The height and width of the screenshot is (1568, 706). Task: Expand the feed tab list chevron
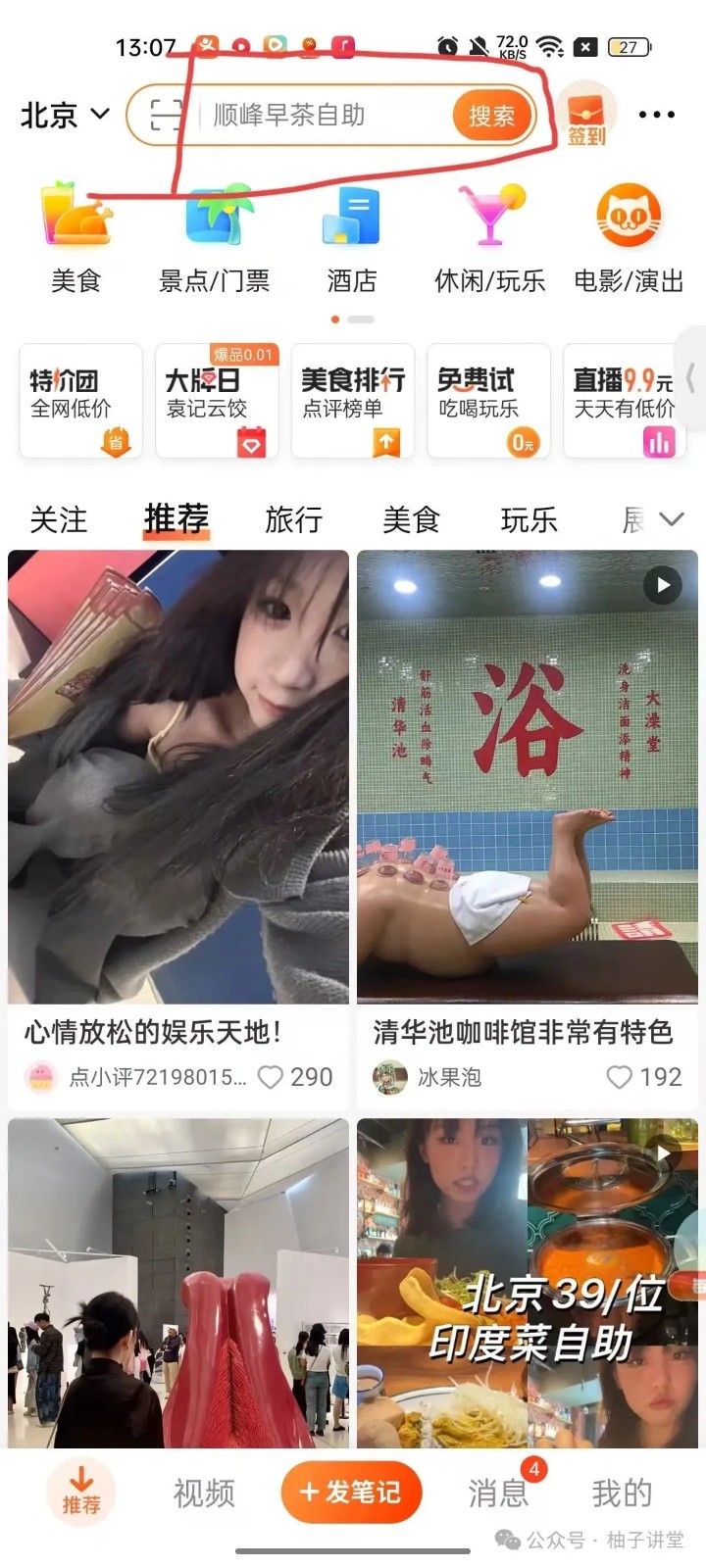[672, 519]
